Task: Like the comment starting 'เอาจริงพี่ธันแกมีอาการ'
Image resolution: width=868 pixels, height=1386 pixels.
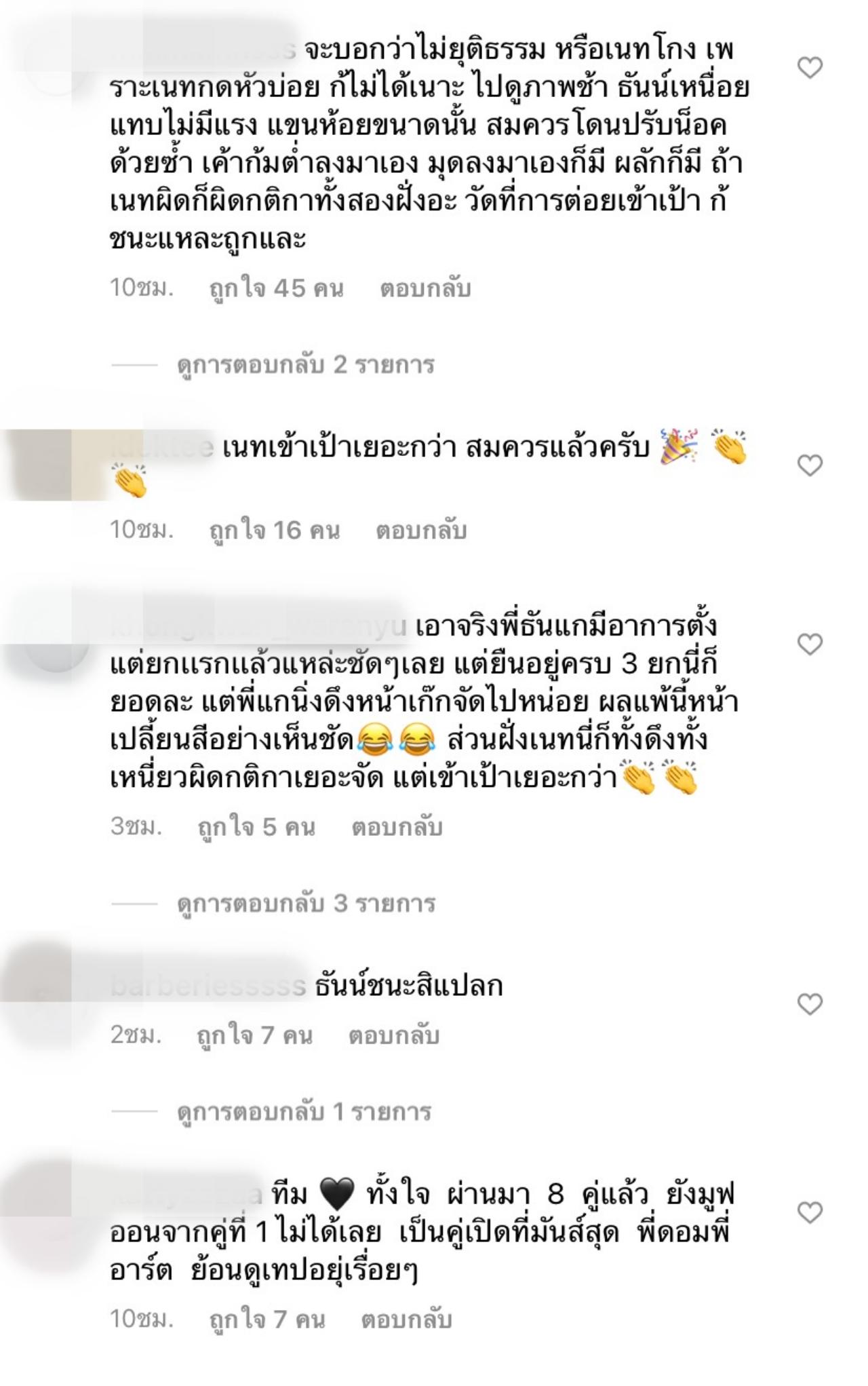Action: click(809, 644)
